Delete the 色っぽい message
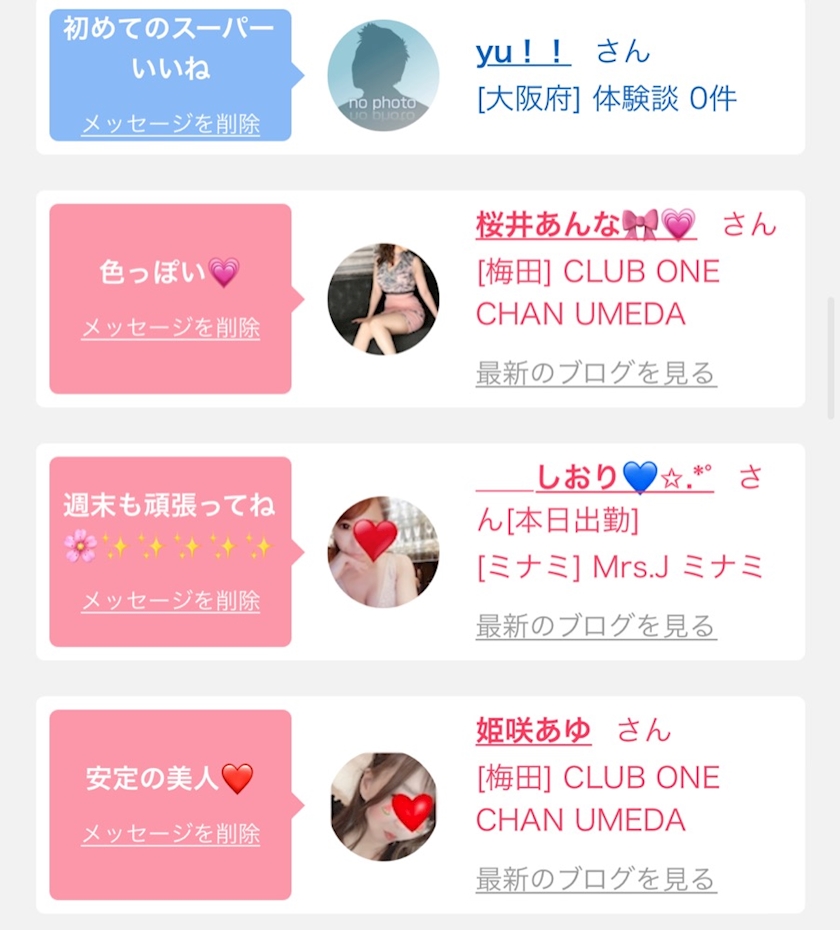Viewport: 840px width, 930px height. click(x=170, y=328)
